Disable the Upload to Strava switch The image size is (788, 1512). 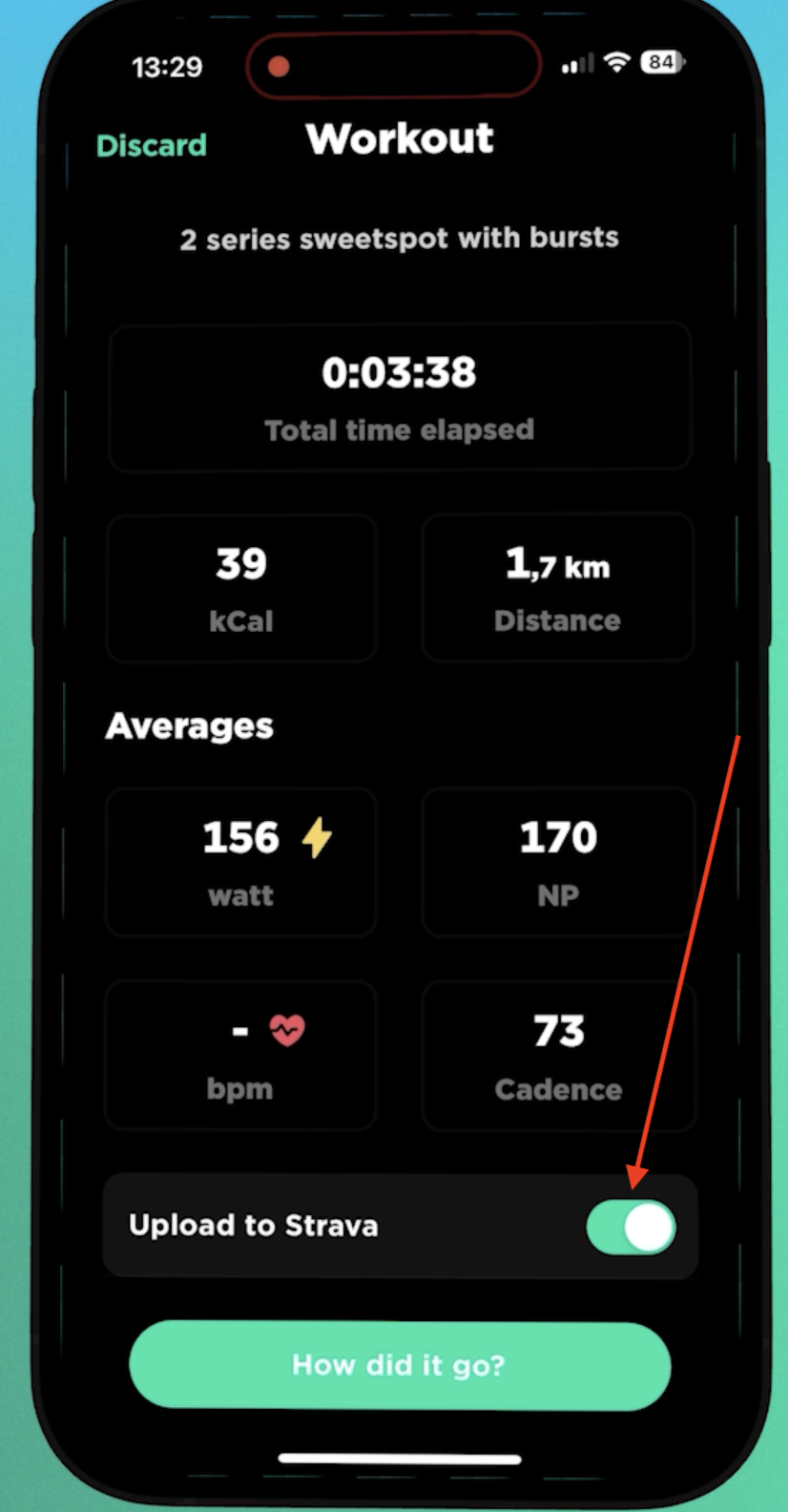point(631,1227)
